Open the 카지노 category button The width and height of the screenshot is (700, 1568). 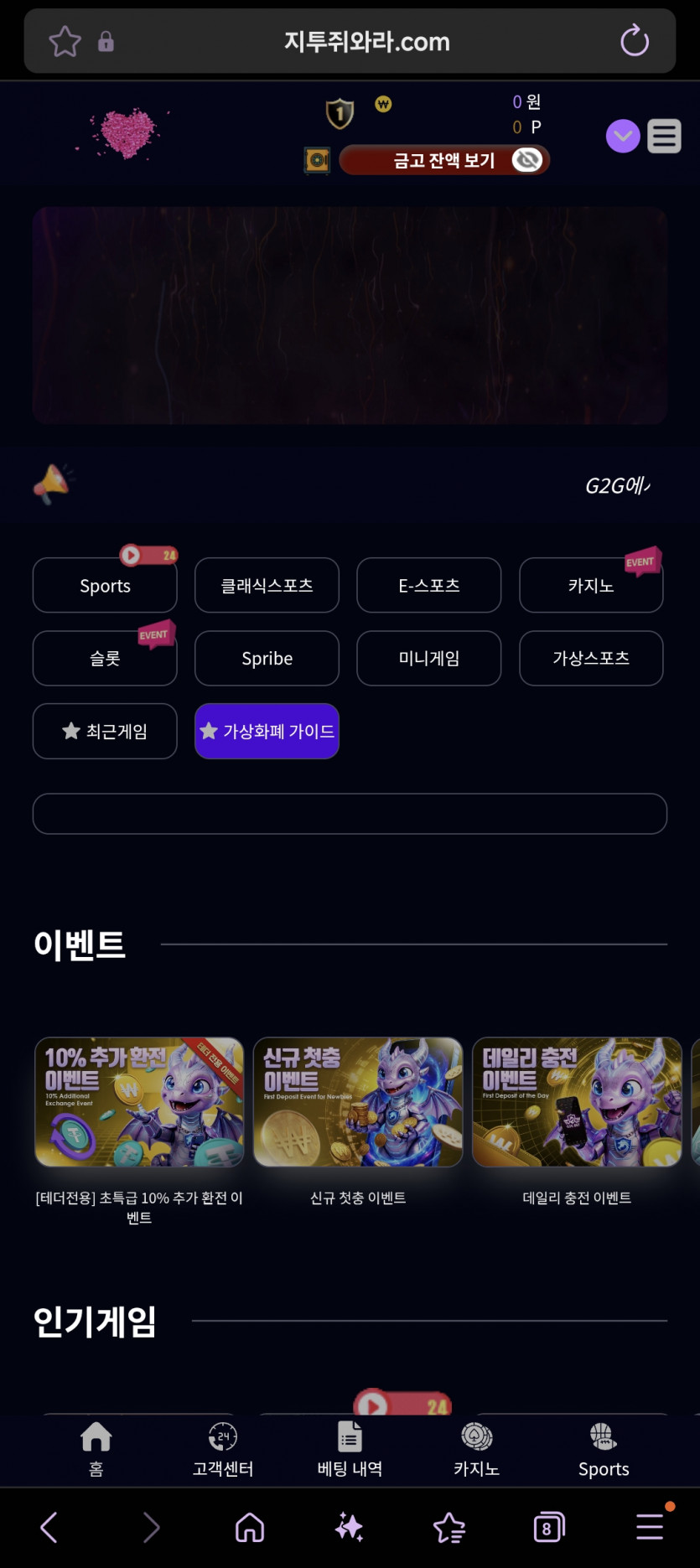tap(591, 586)
